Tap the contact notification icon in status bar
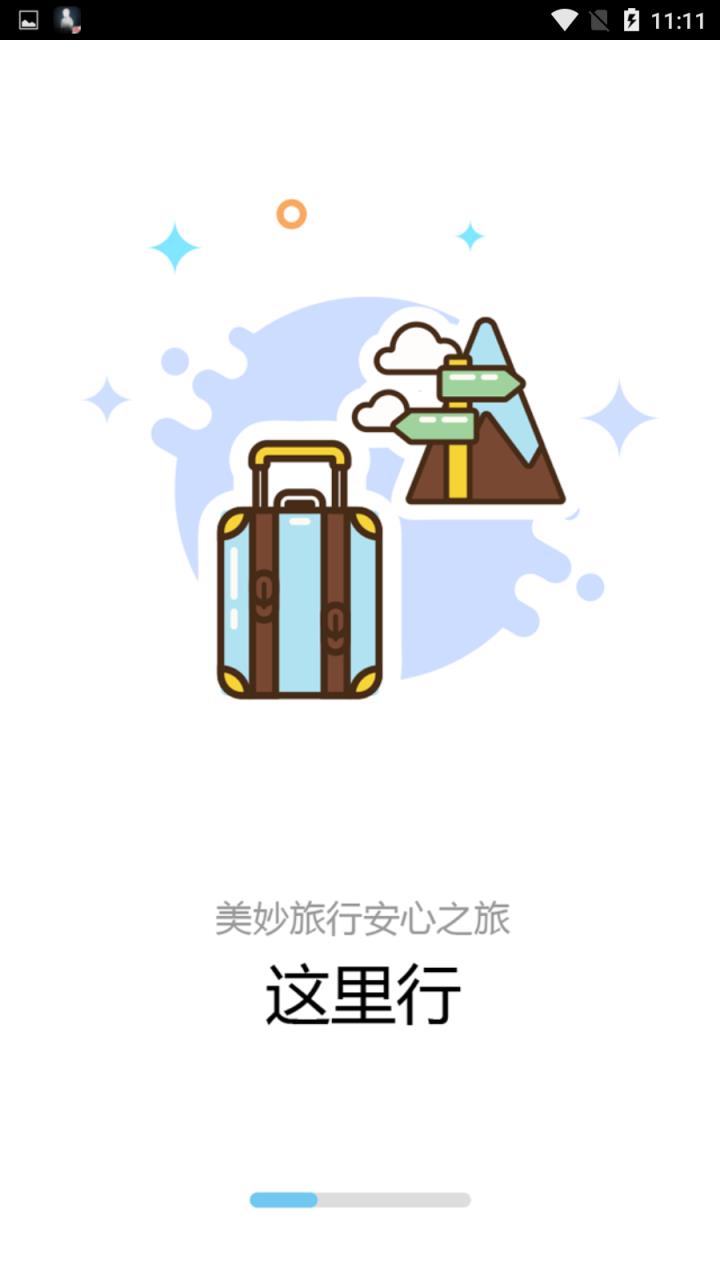Image resolution: width=720 pixels, height=1280 pixels. (67, 18)
